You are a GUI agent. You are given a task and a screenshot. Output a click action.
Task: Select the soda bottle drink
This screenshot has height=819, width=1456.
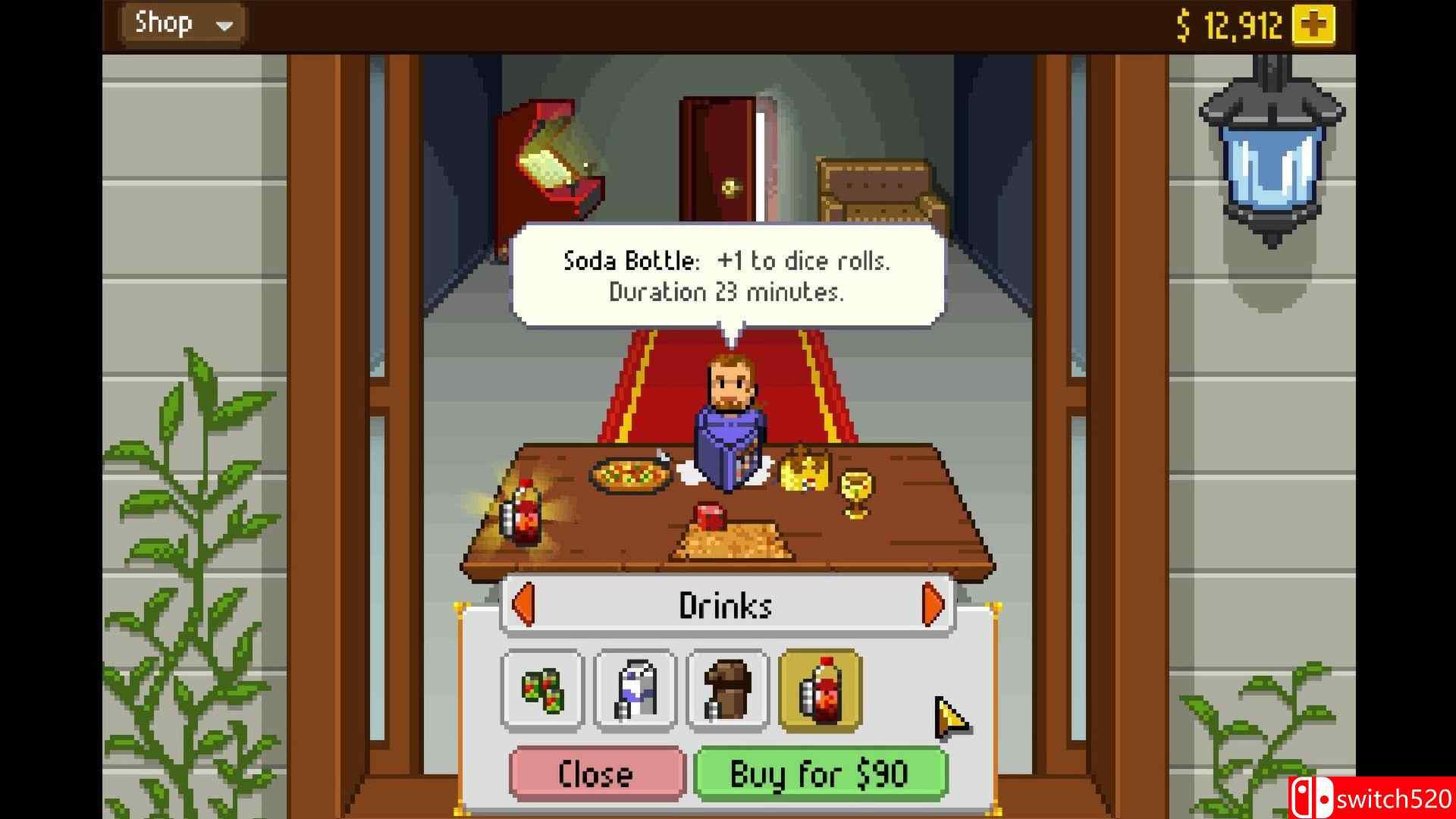821,689
